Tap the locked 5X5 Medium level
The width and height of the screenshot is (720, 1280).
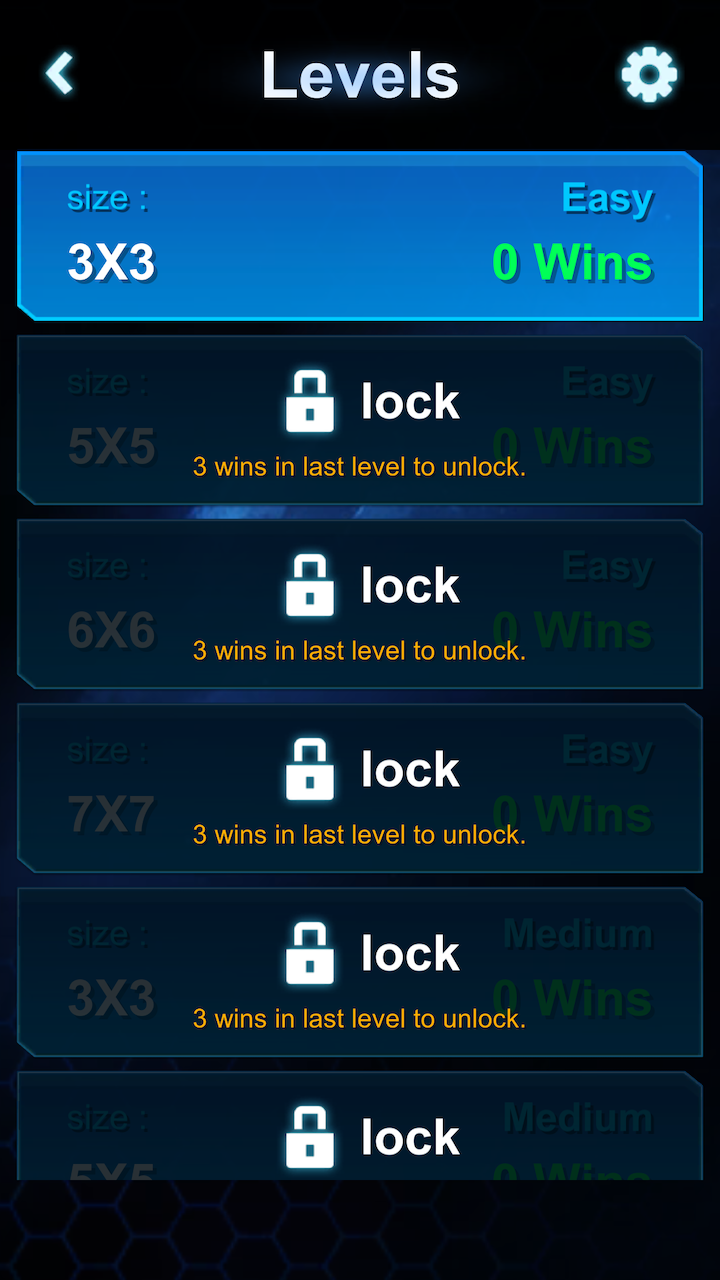click(360, 1128)
